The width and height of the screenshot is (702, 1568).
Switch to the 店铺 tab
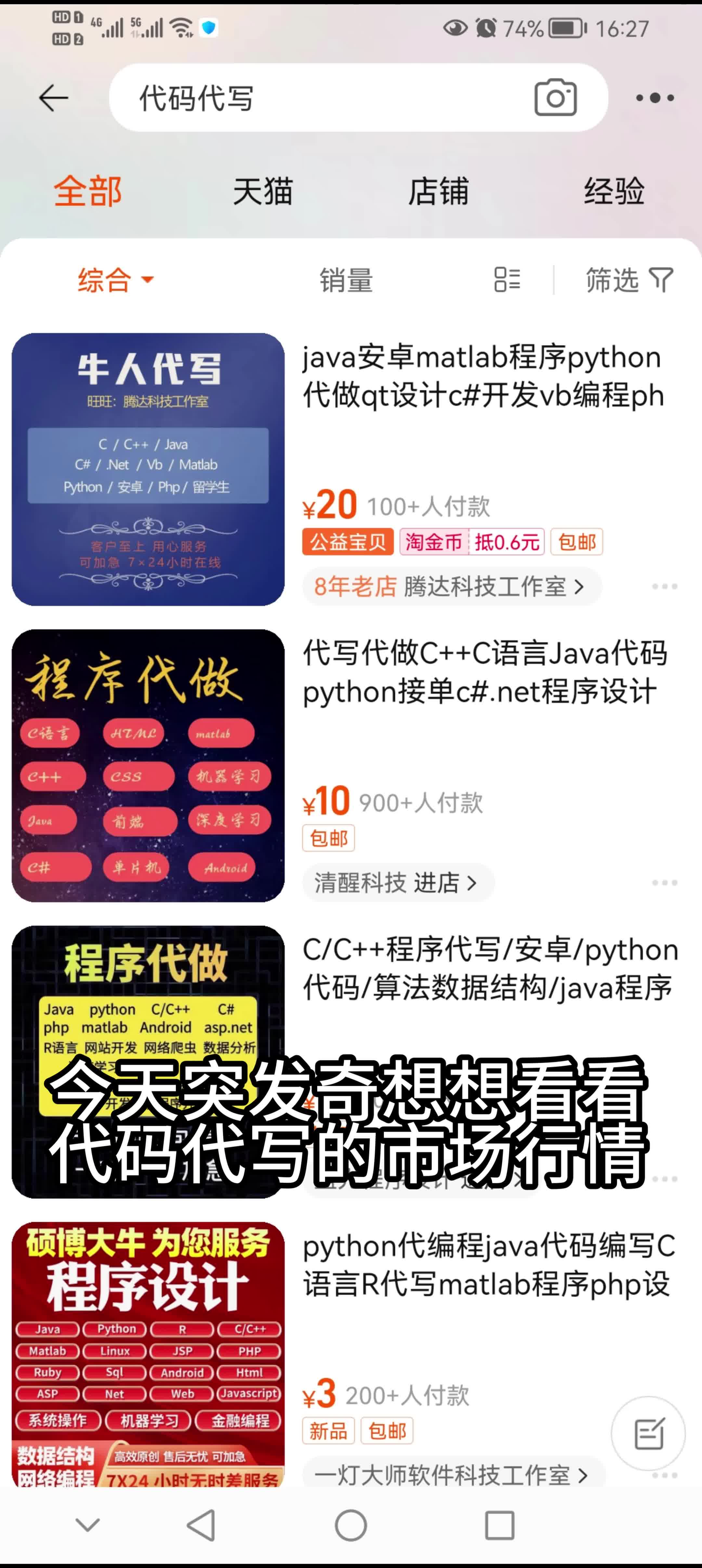(438, 191)
